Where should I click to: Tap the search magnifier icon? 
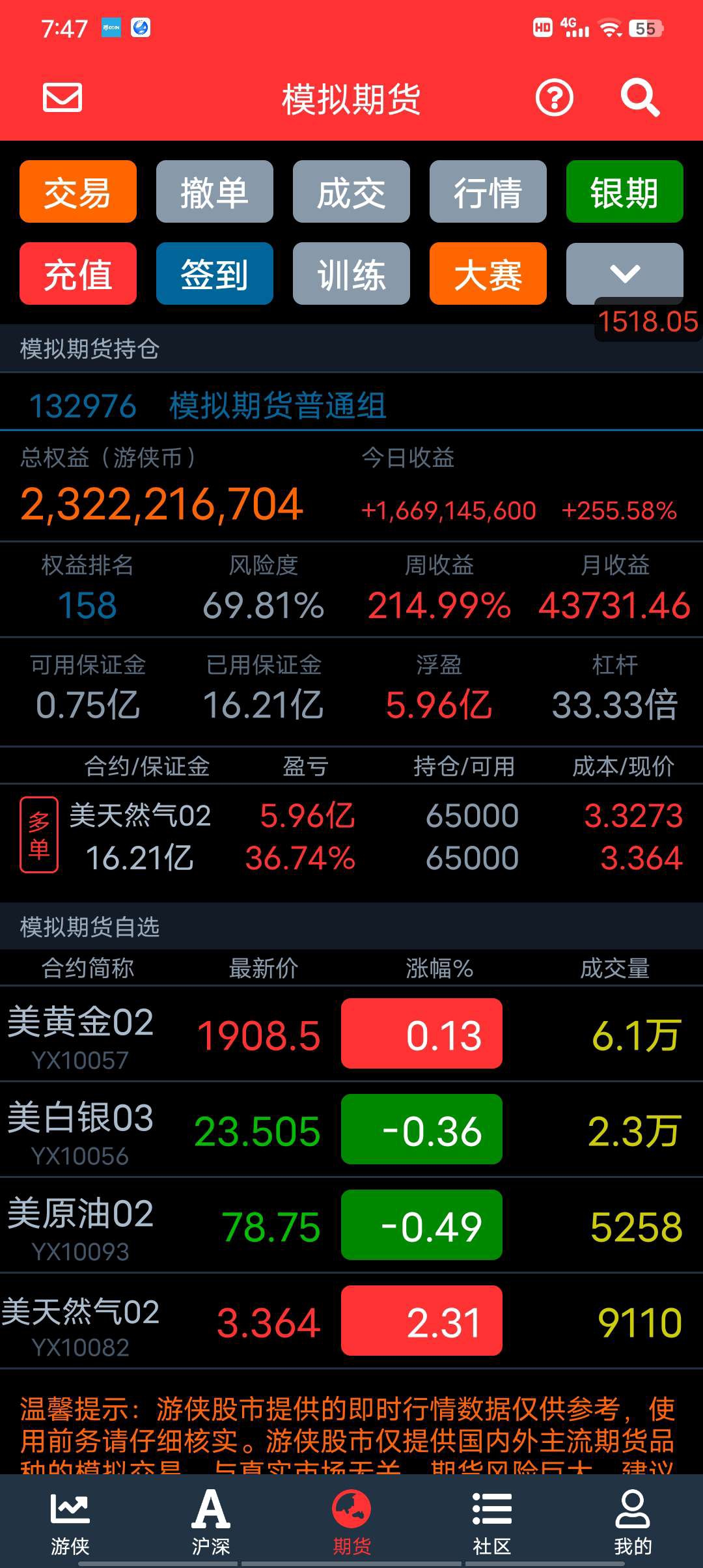pyautogui.click(x=640, y=98)
